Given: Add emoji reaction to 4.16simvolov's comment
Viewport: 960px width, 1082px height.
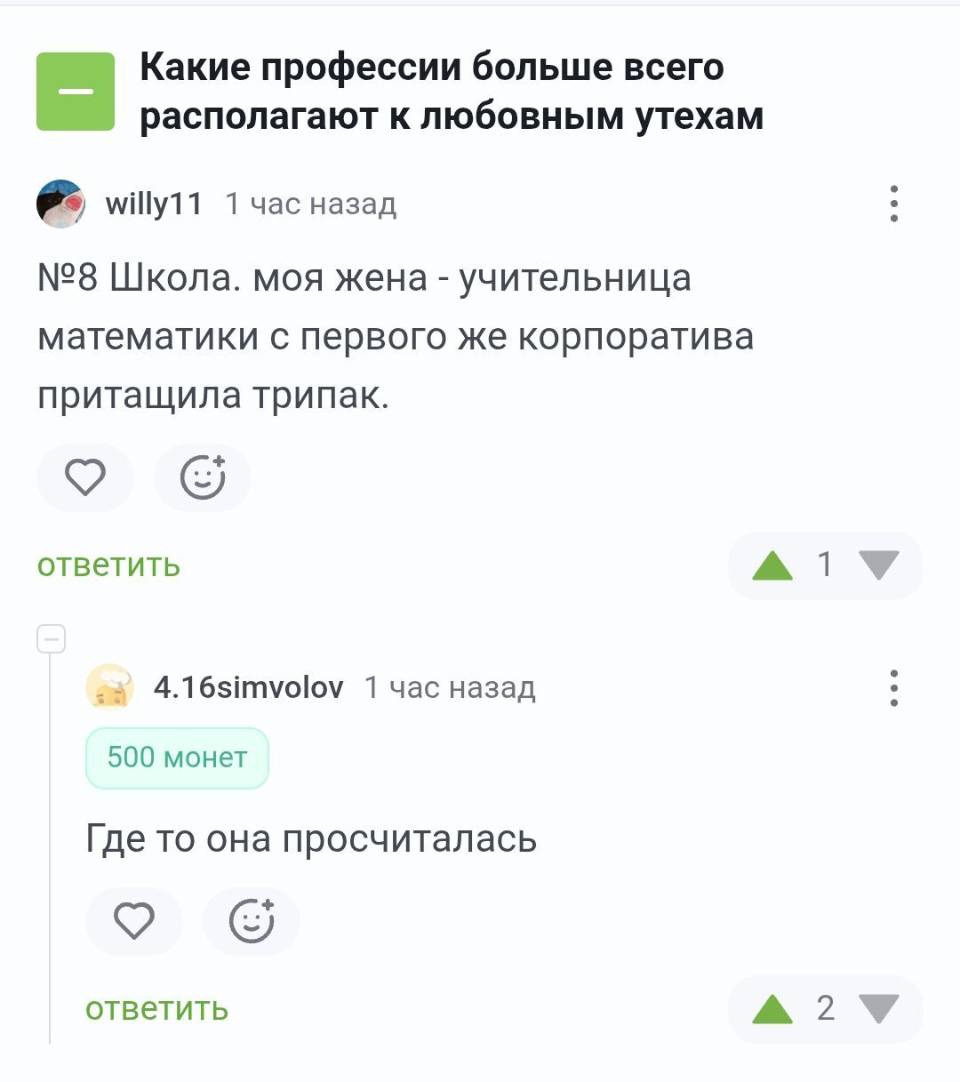Looking at the screenshot, I should click(x=251, y=921).
